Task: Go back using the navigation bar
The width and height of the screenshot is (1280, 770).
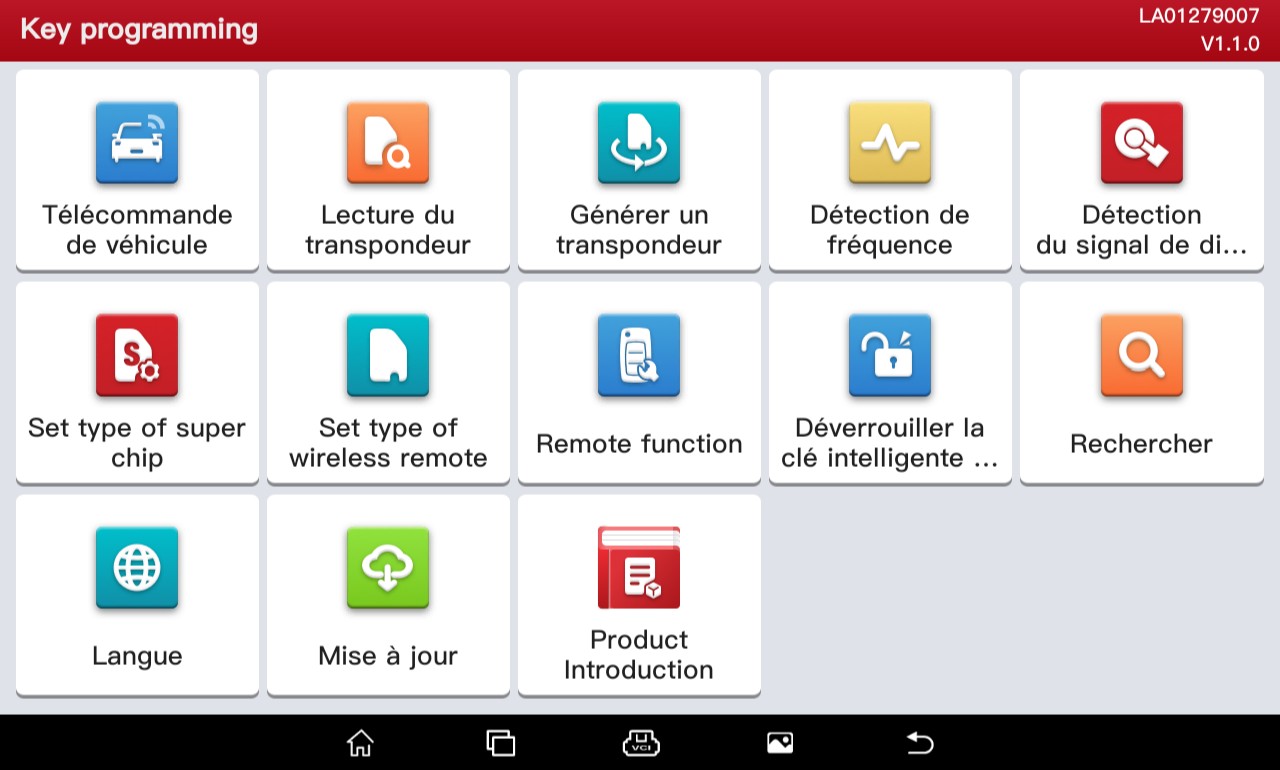Action: coord(920,742)
